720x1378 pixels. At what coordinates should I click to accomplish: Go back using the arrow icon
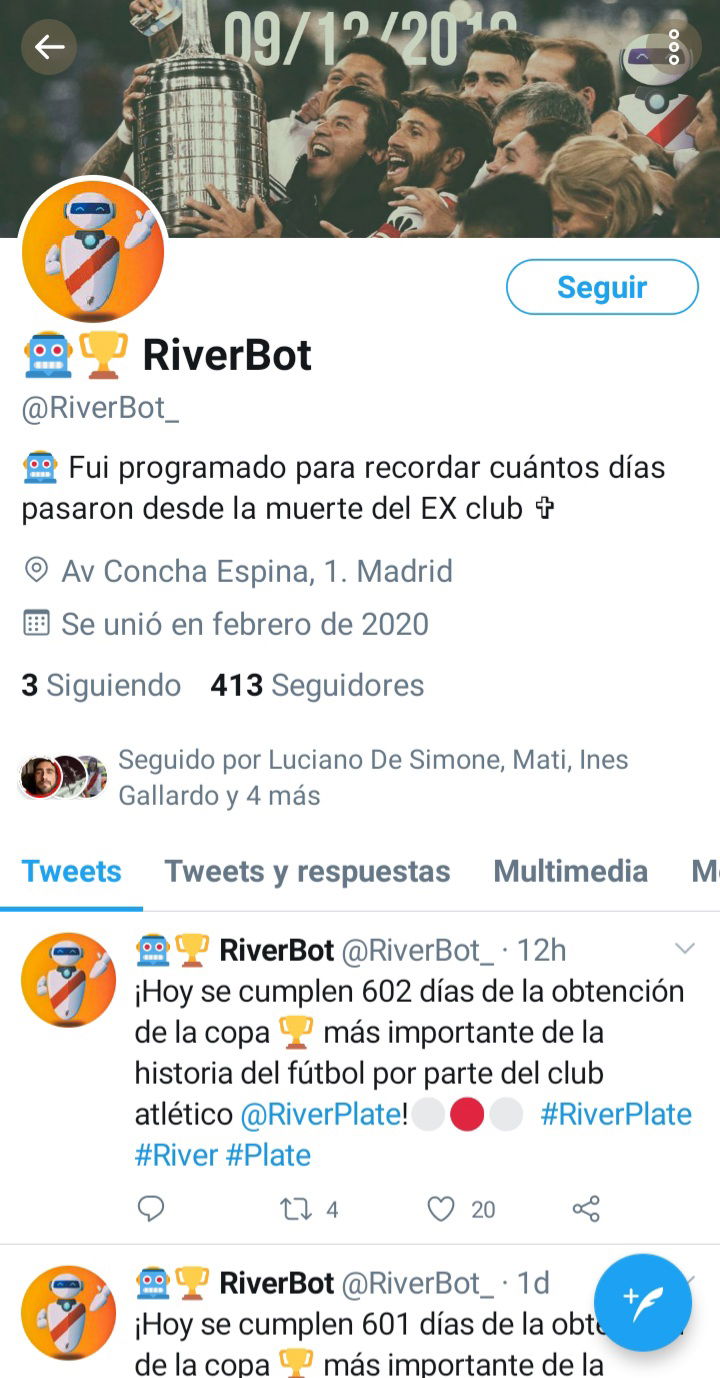pos(49,47)
